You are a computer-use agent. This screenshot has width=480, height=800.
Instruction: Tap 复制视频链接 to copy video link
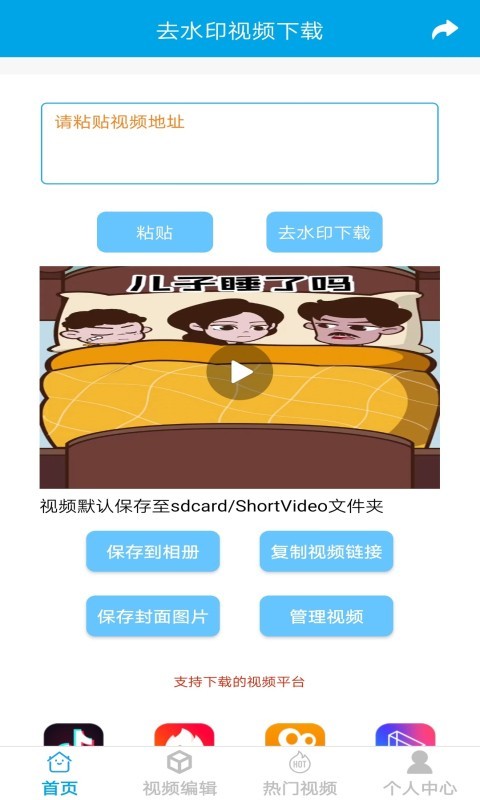click(x=326, y=552)
